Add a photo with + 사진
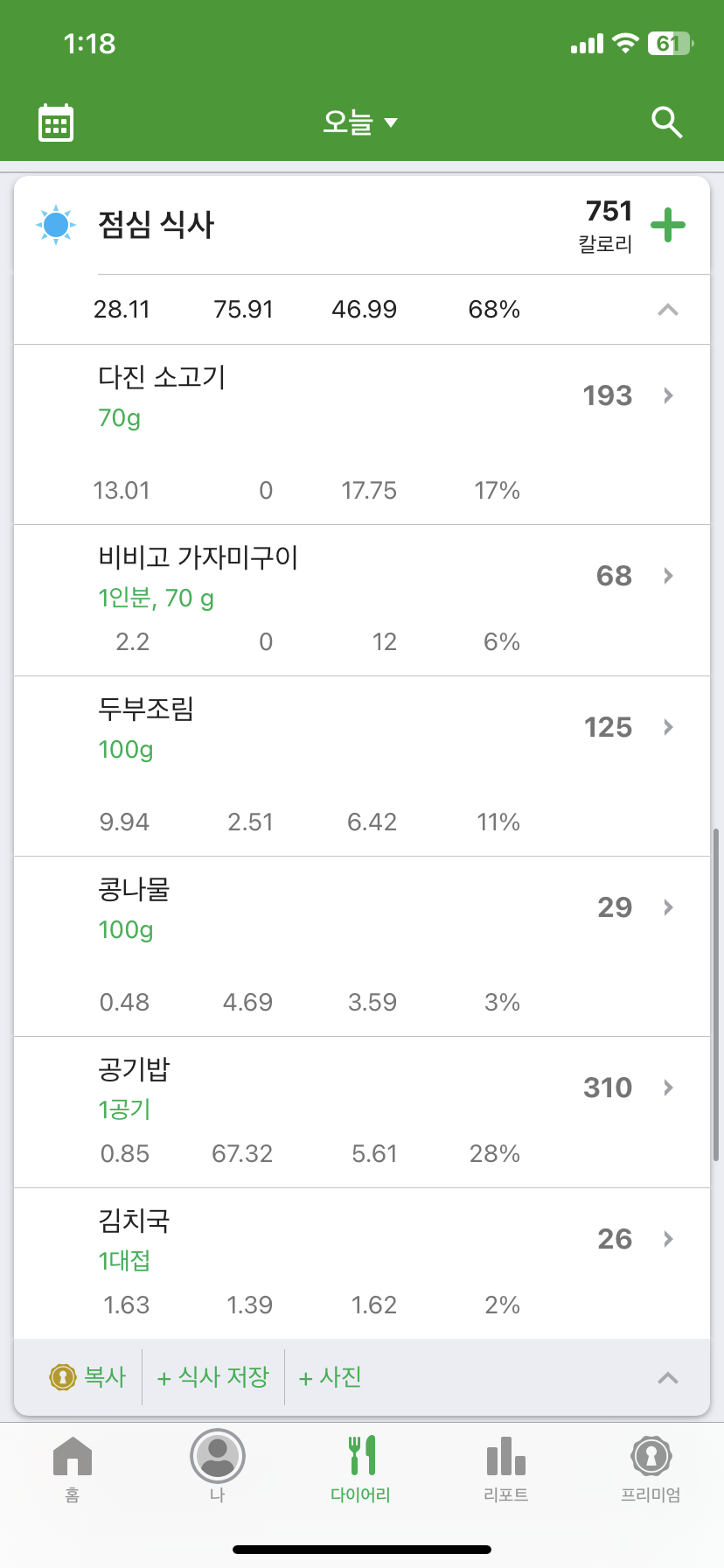The height and width of the screenshot is (1568, 724). (x=331, y=1377)
